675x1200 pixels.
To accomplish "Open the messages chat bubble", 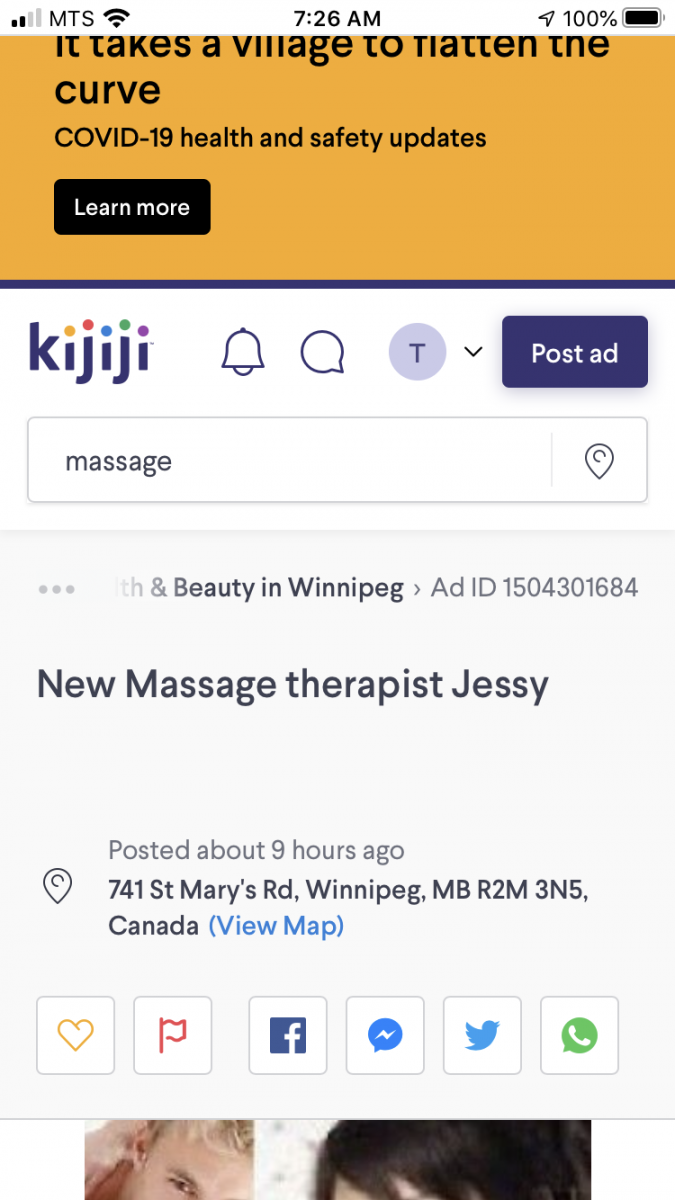I will [322, 353].
